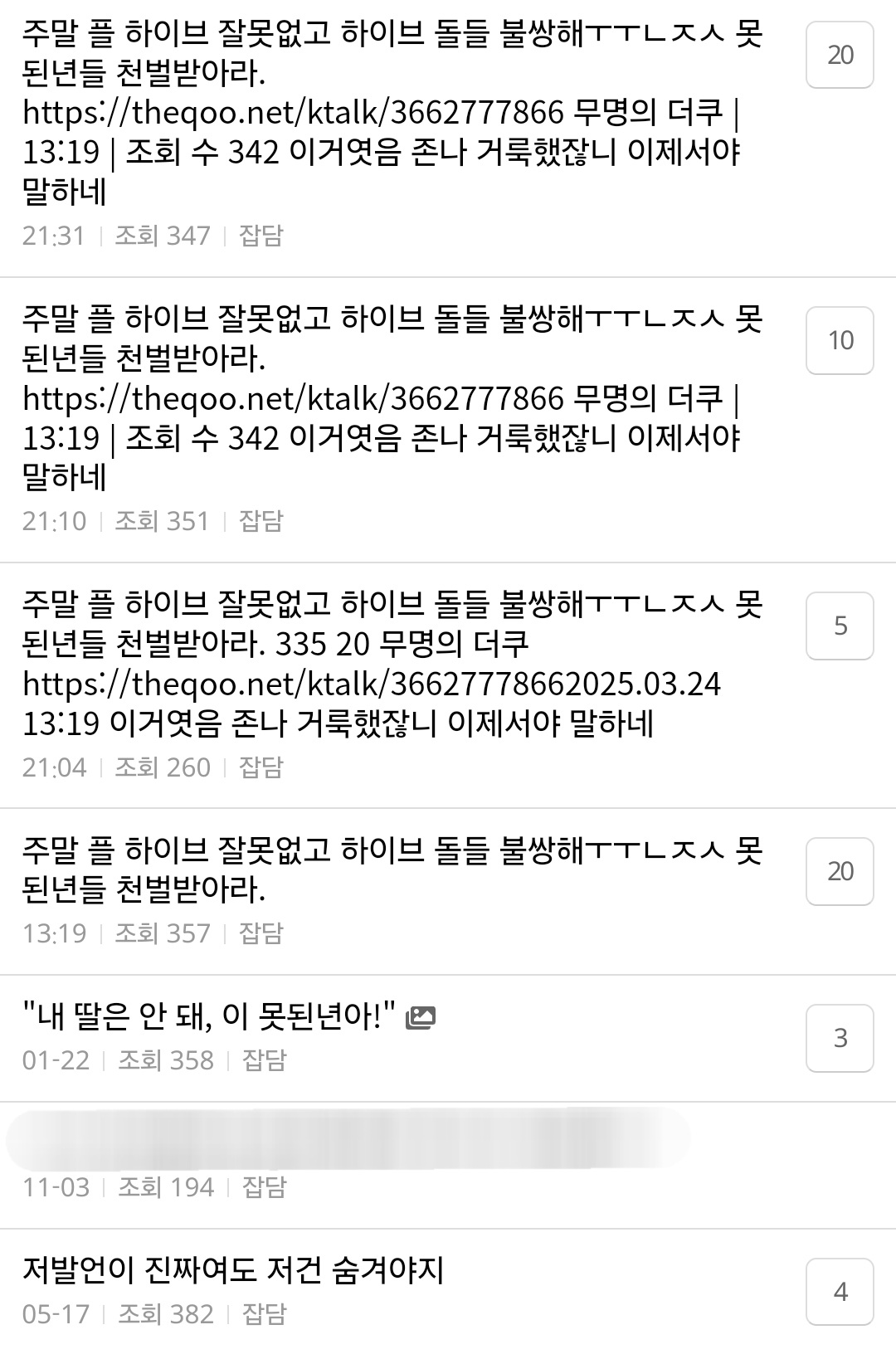This screenshot has height=1354, width=896.
Task: View the 20 comments on the 13:19 post
Action: pyautogui.click(x=840, y=872)
